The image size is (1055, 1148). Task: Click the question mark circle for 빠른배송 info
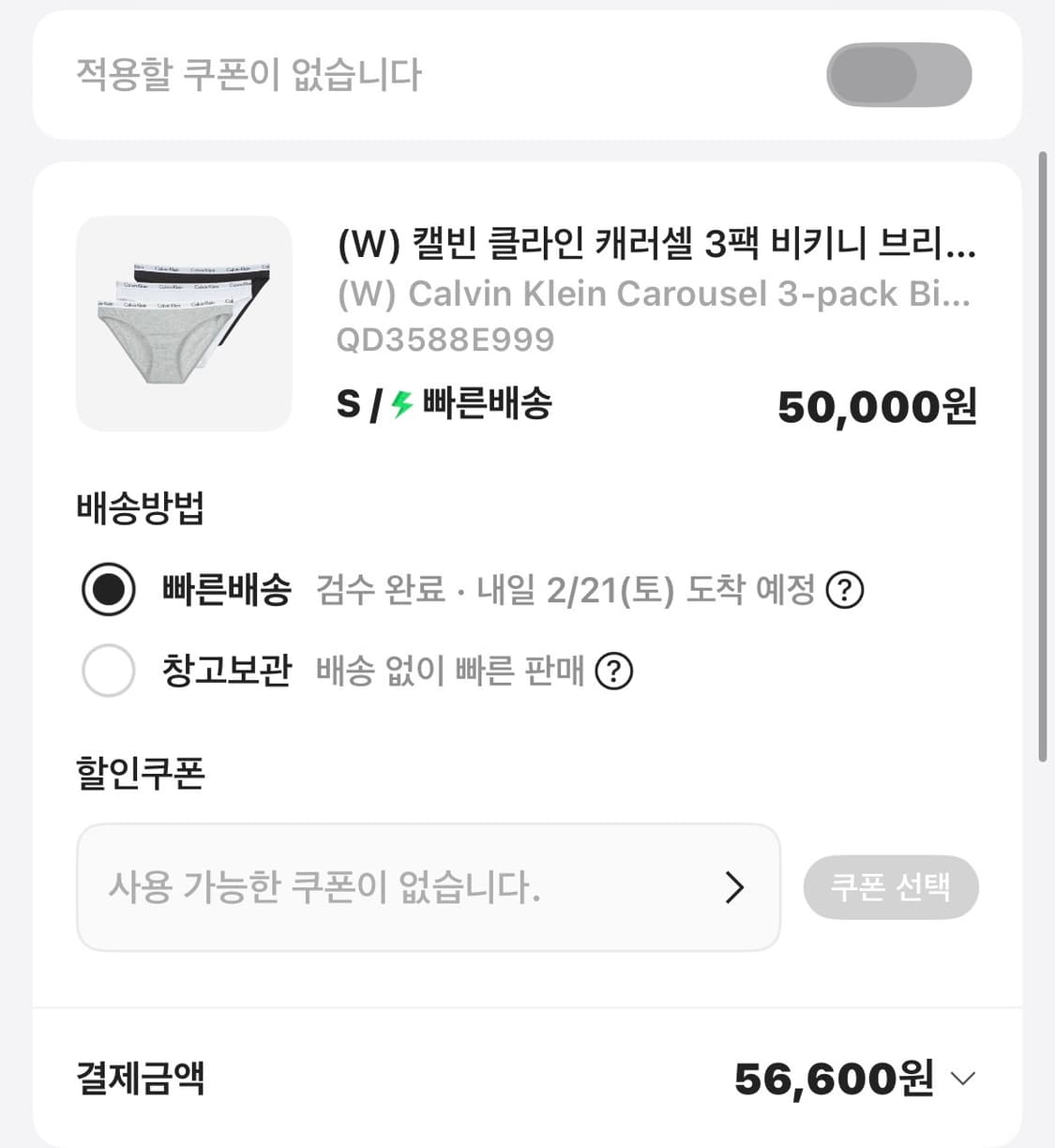click(845, 590)
